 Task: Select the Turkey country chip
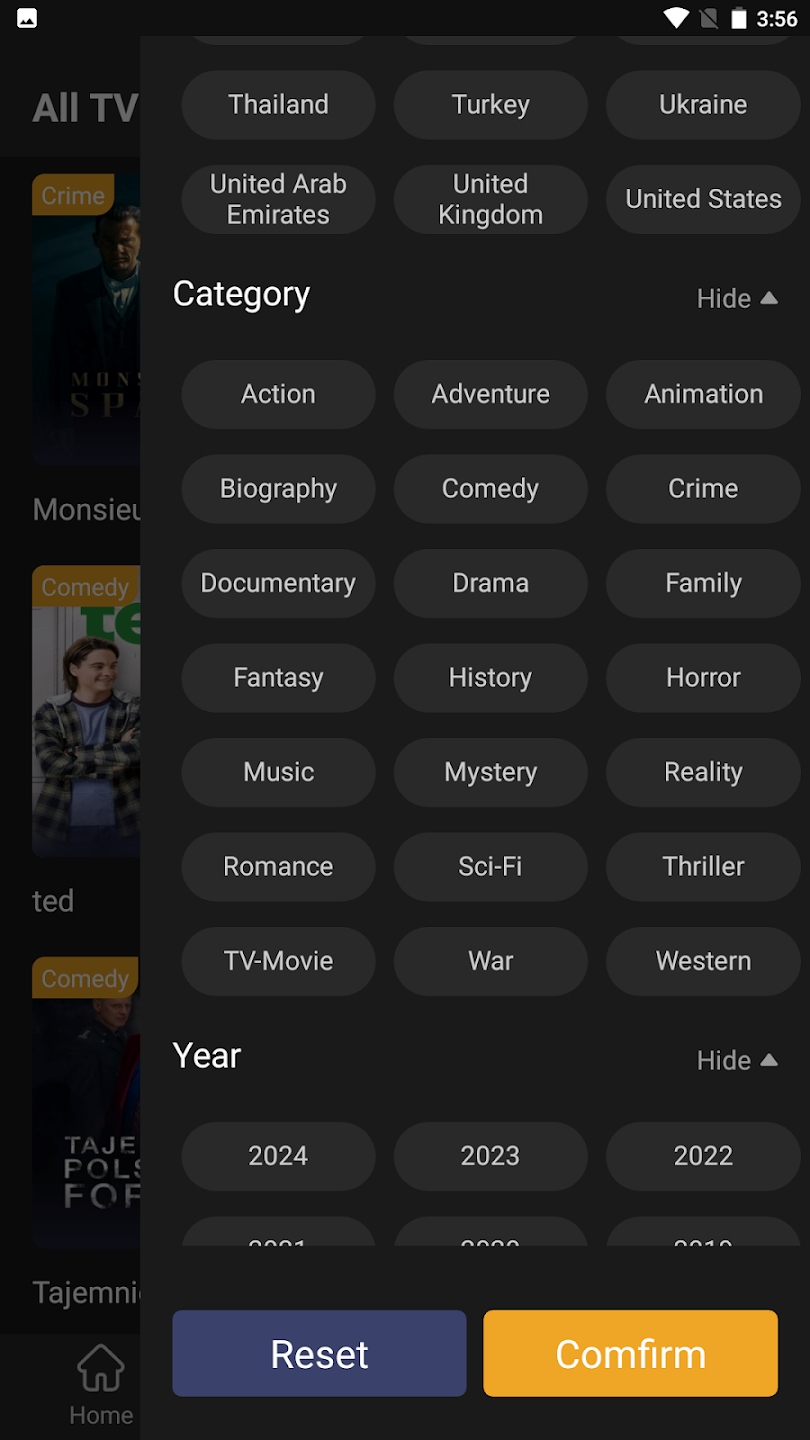(x=490, y=105)
